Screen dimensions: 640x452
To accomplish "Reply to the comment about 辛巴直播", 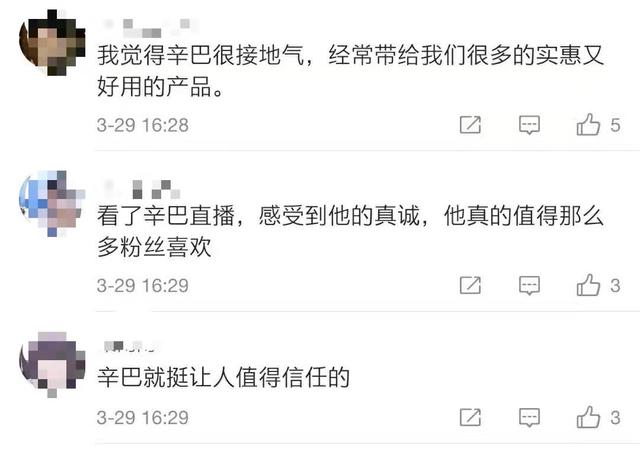I will pos(529,285).
